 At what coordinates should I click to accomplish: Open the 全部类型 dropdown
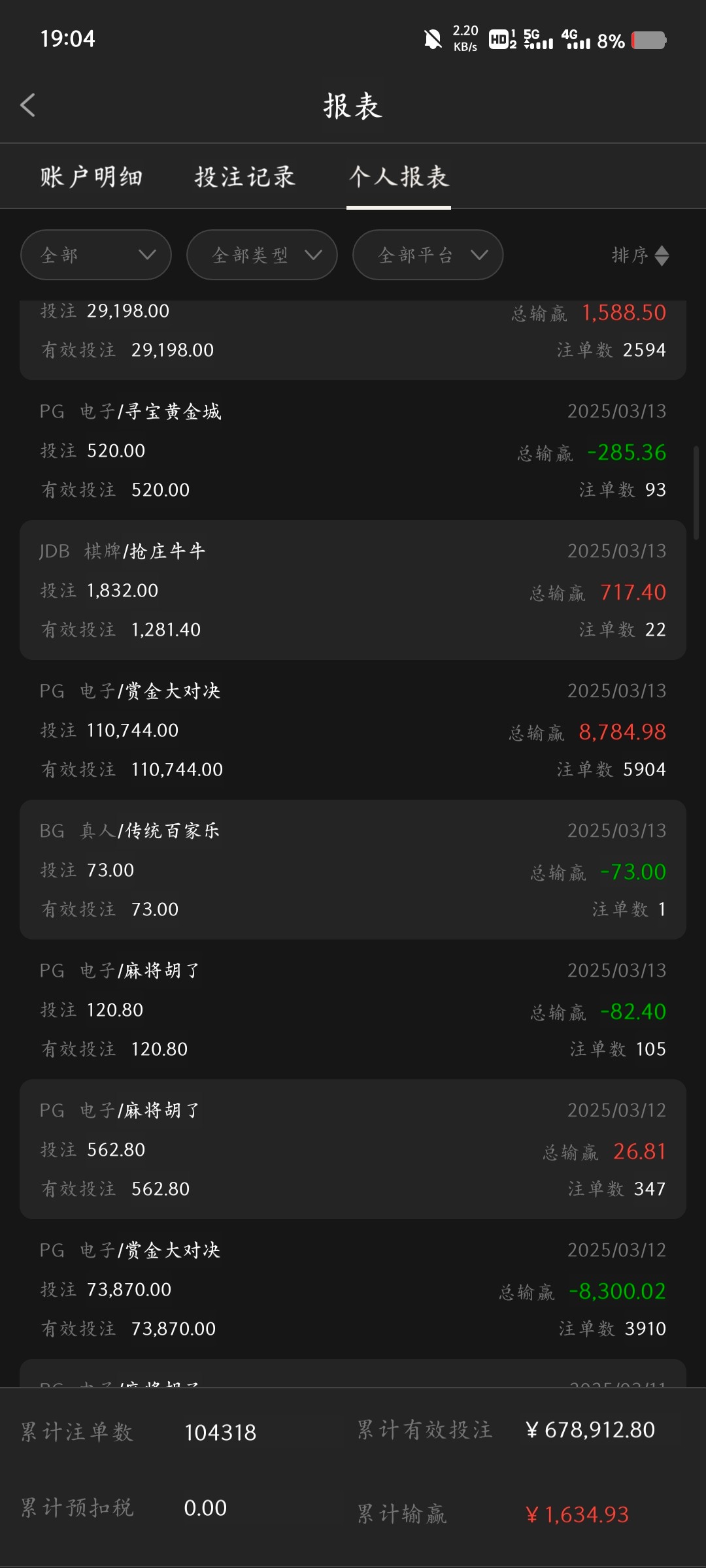262,255
